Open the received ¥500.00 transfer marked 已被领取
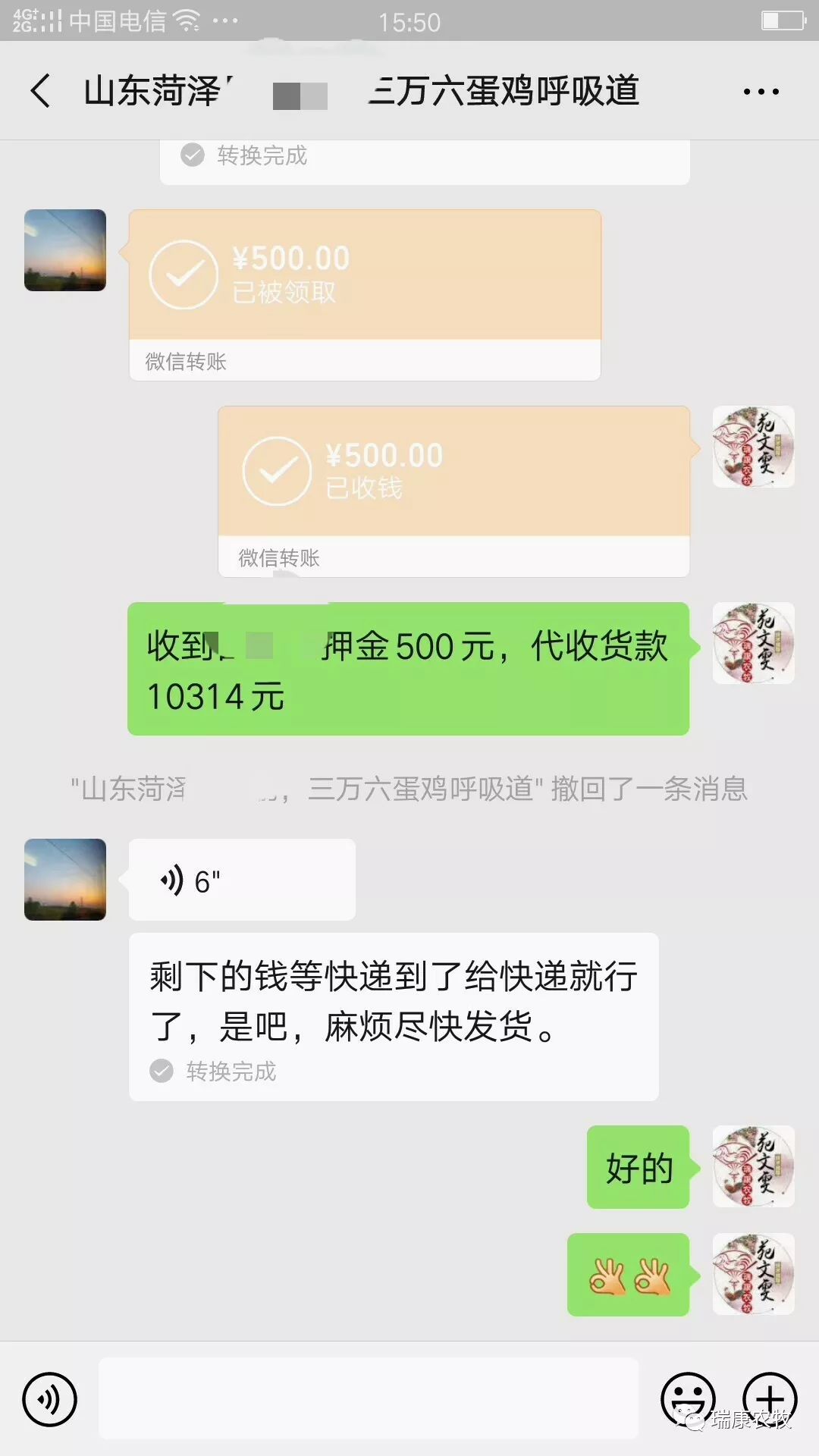The width and height of the screenshot is (819, 1456). 365,295
